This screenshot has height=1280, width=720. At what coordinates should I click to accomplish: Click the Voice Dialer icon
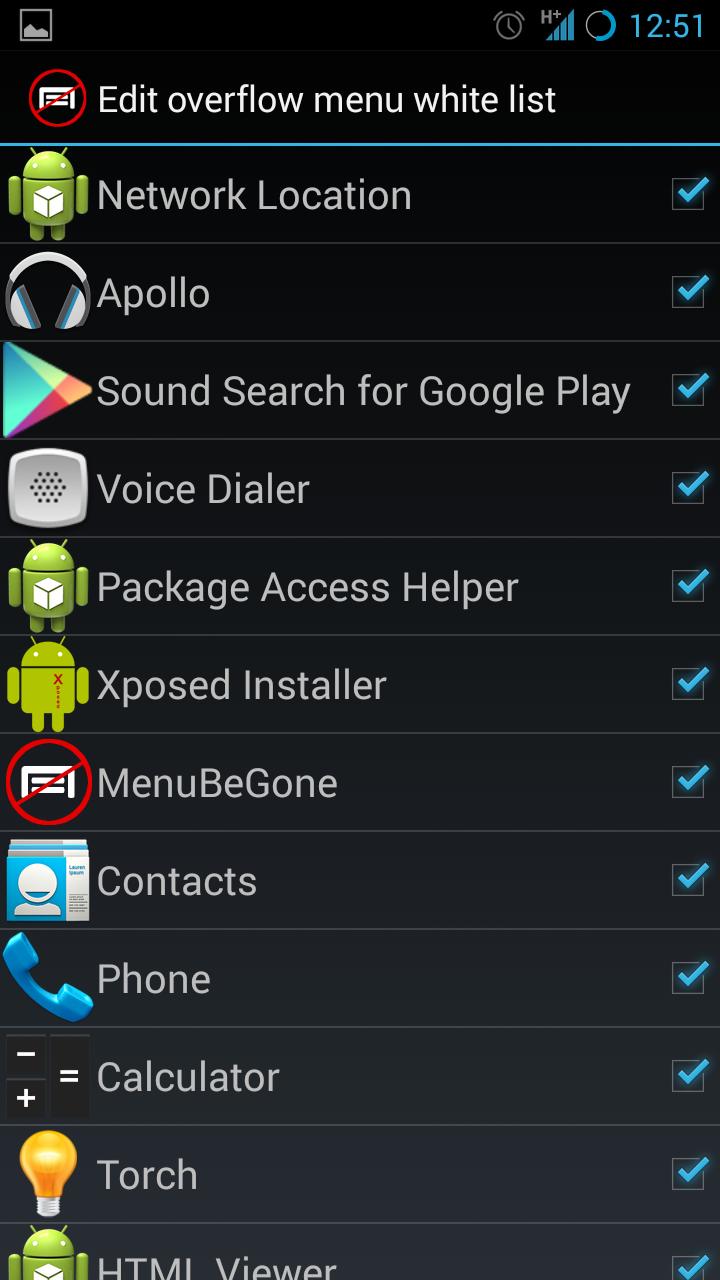[47, 488]
